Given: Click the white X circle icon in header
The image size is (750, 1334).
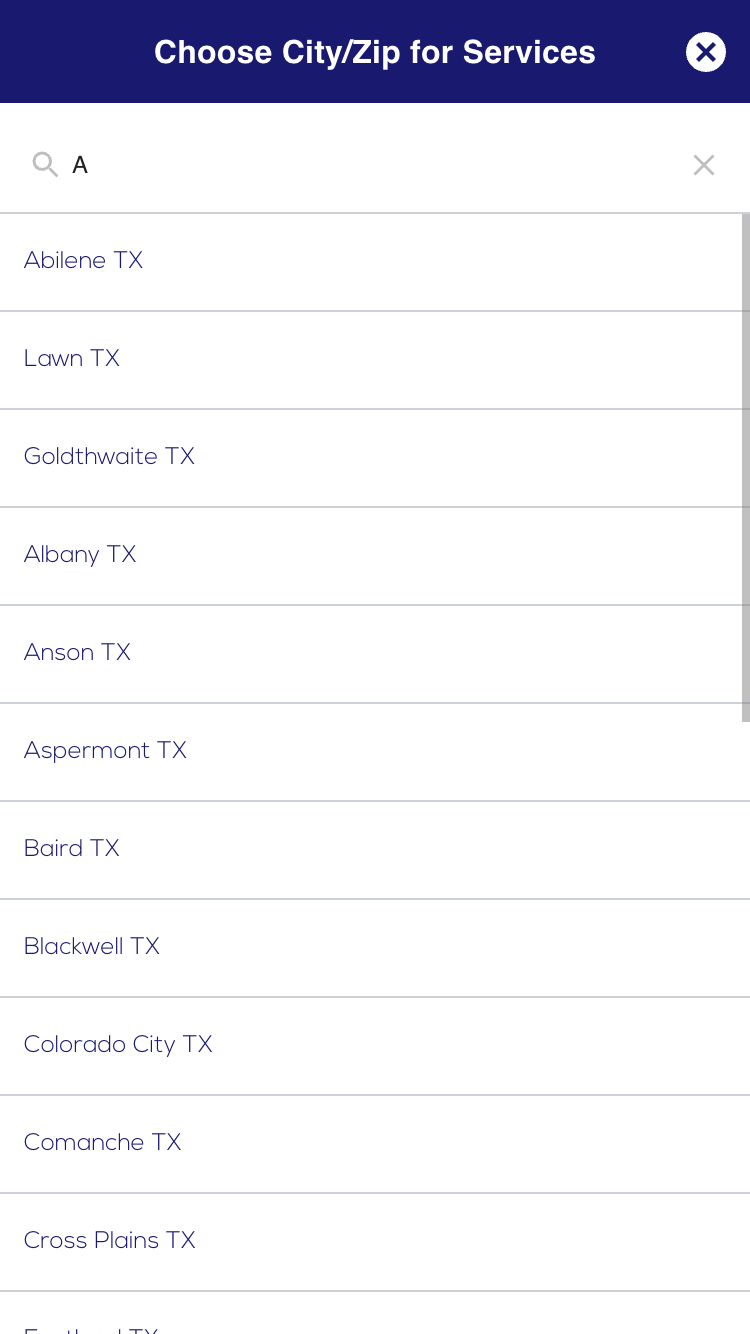Looking at the screenshot, I should click(706, 52).
